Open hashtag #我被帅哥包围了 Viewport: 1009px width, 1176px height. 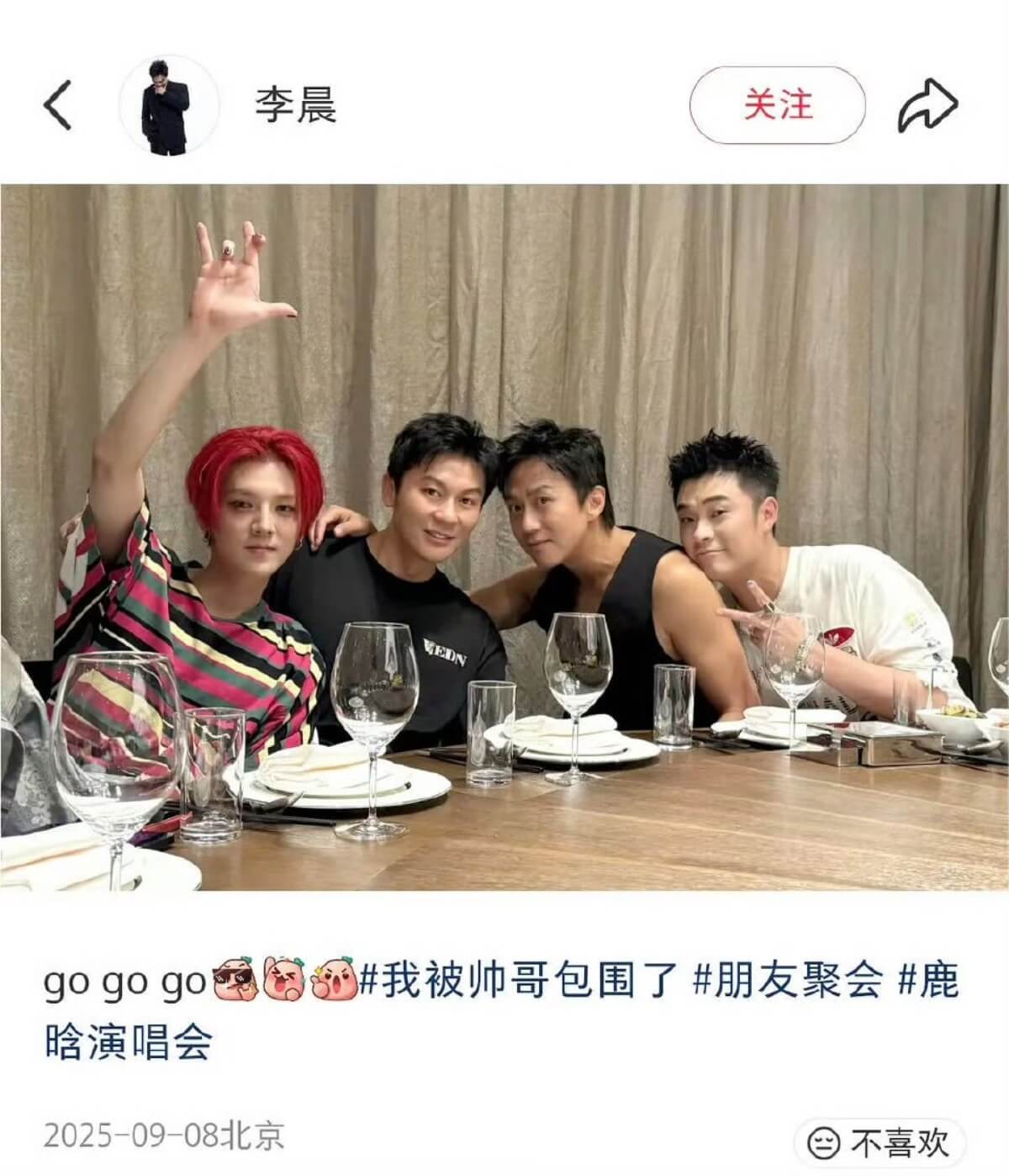point(519,982)
